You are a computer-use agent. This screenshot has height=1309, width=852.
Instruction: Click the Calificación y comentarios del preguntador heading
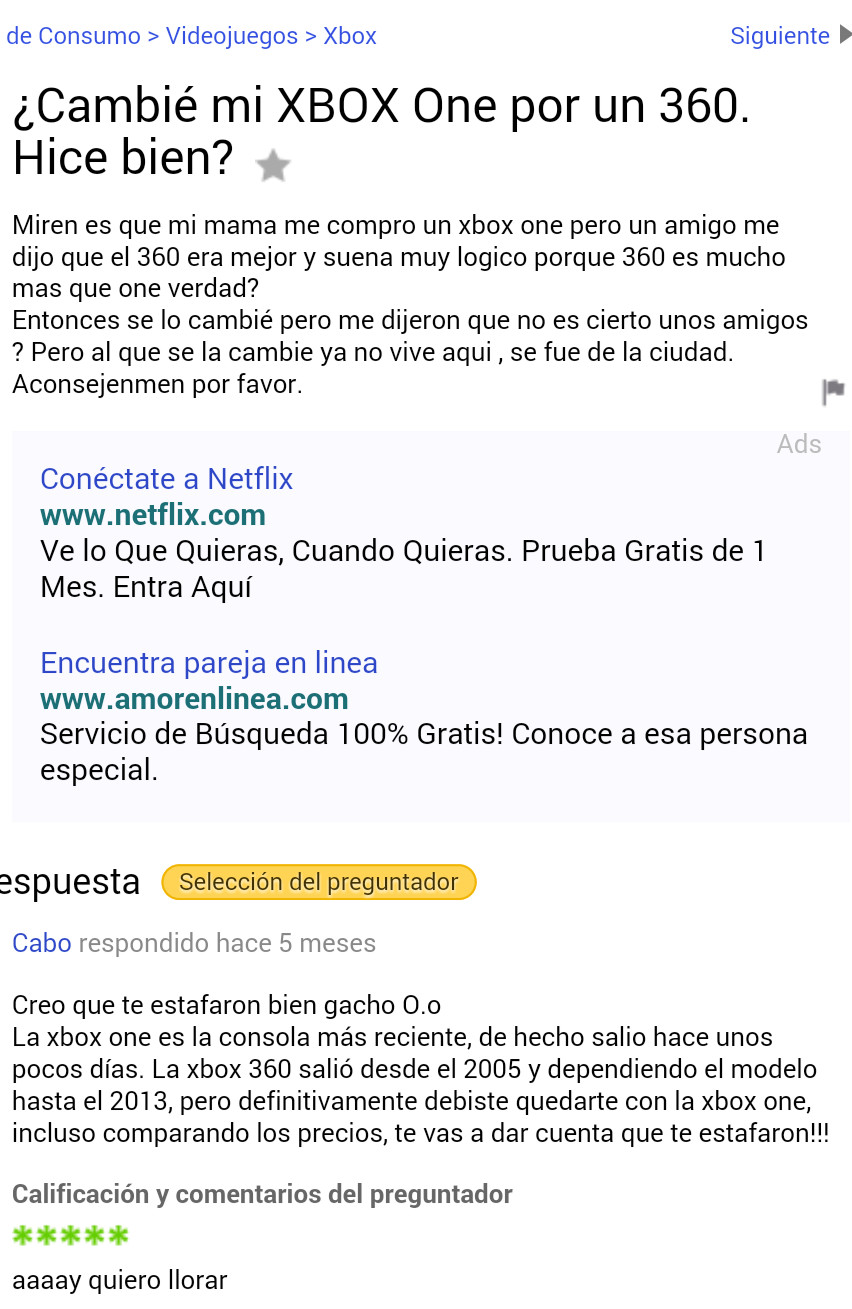coord(261,1194)
